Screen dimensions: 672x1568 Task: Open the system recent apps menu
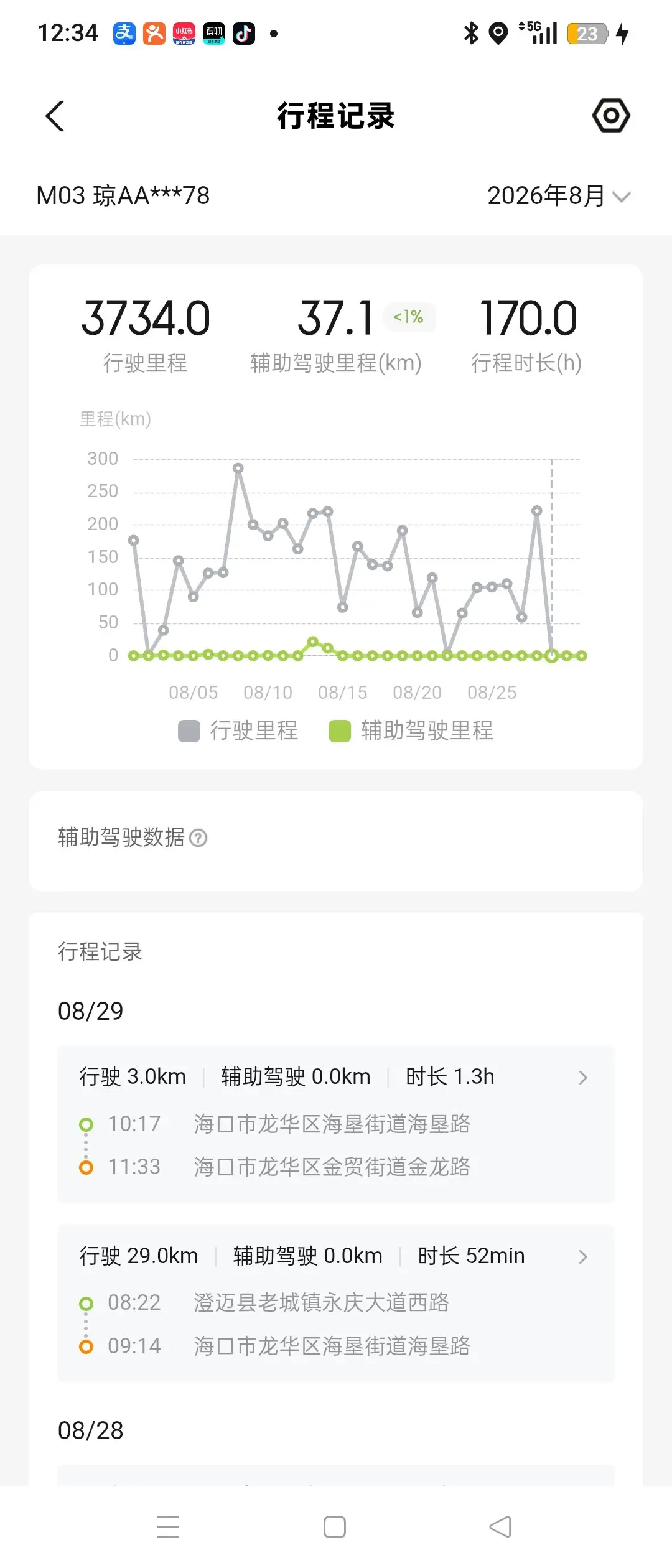[168, 1526]
